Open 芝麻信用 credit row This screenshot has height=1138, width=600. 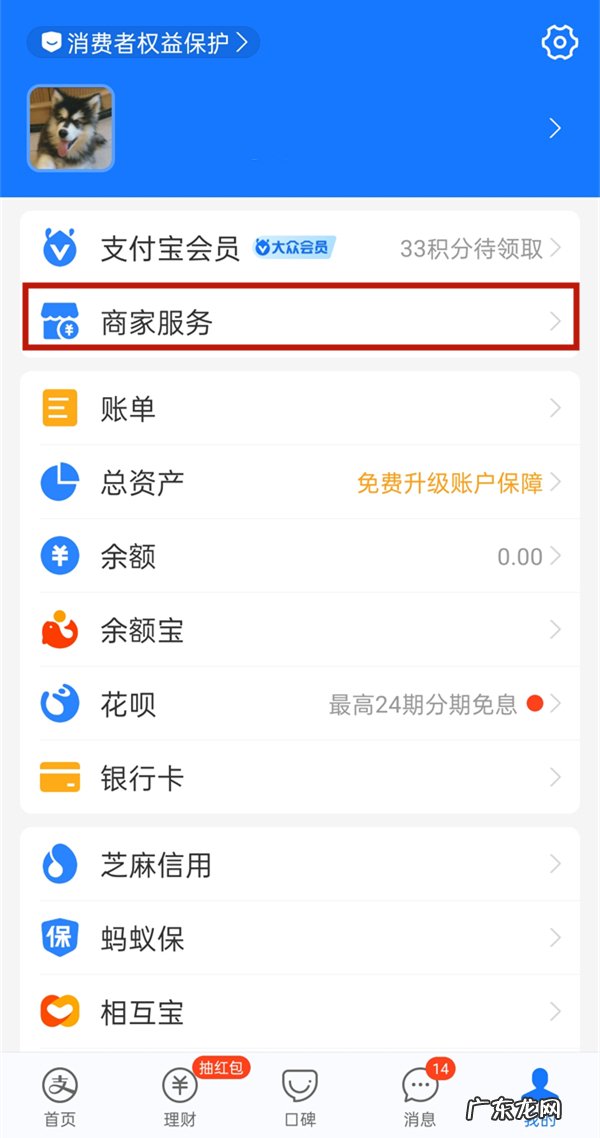pos(300,864)
